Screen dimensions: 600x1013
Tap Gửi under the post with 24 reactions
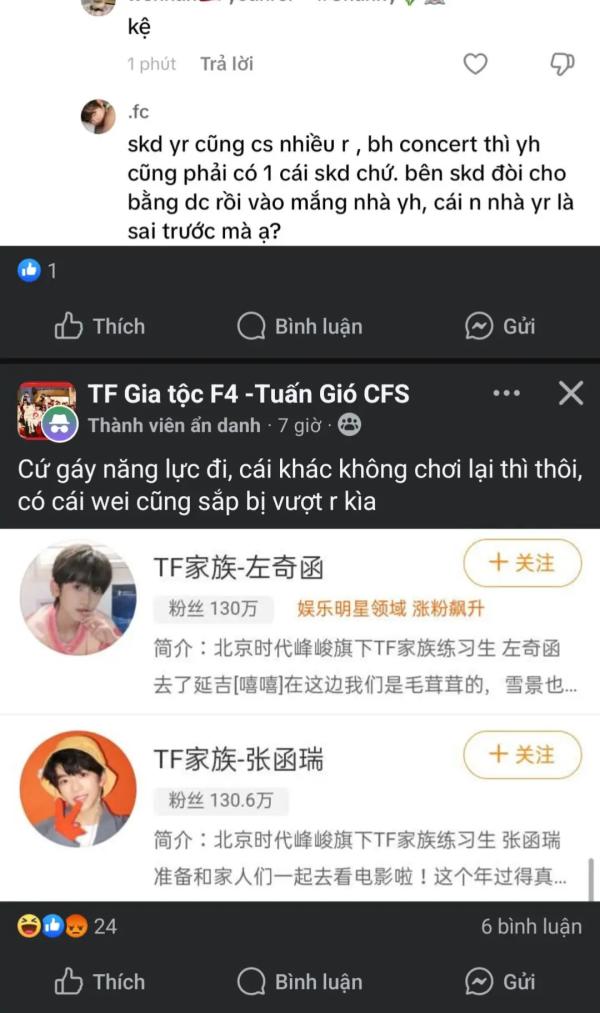point(501,982)
